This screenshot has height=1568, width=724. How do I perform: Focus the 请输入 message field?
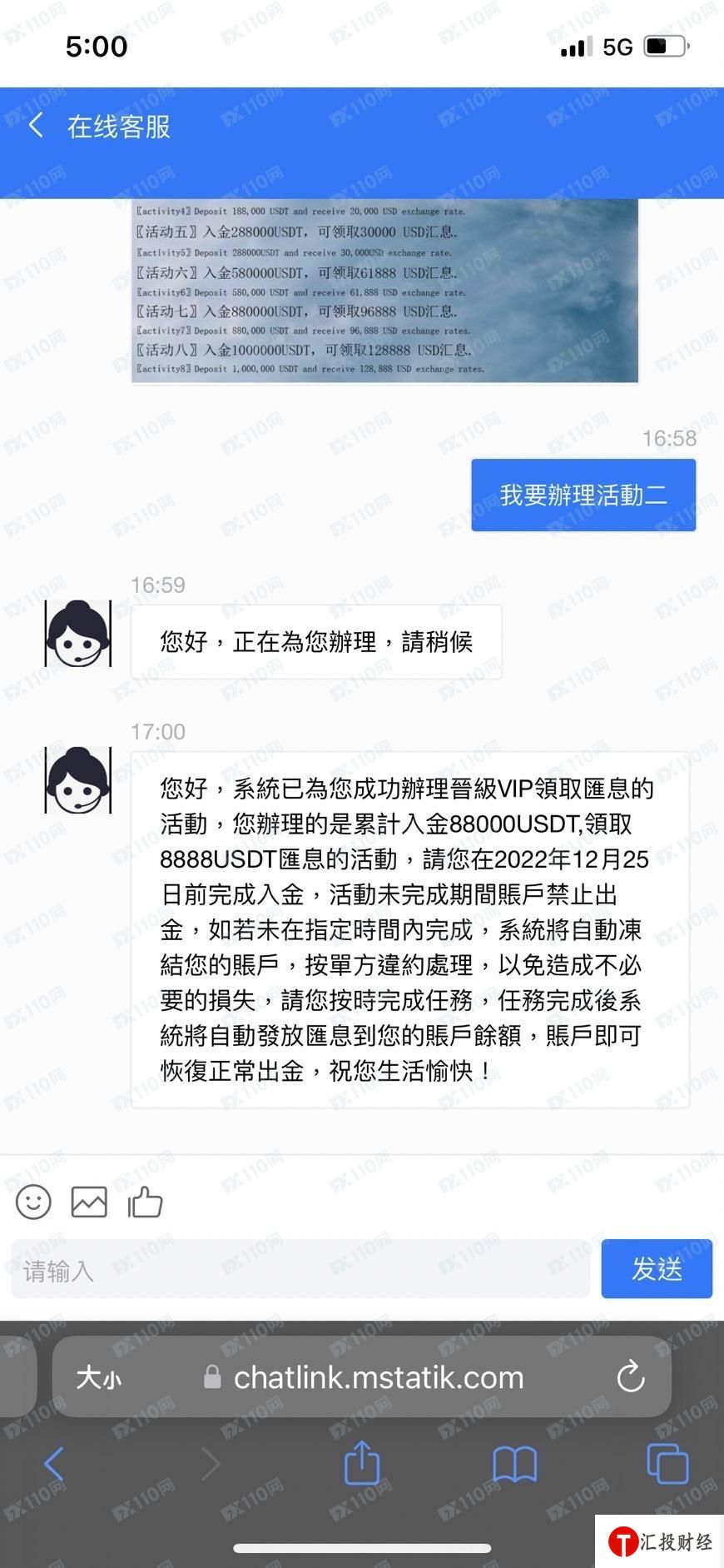(300, 1270)
